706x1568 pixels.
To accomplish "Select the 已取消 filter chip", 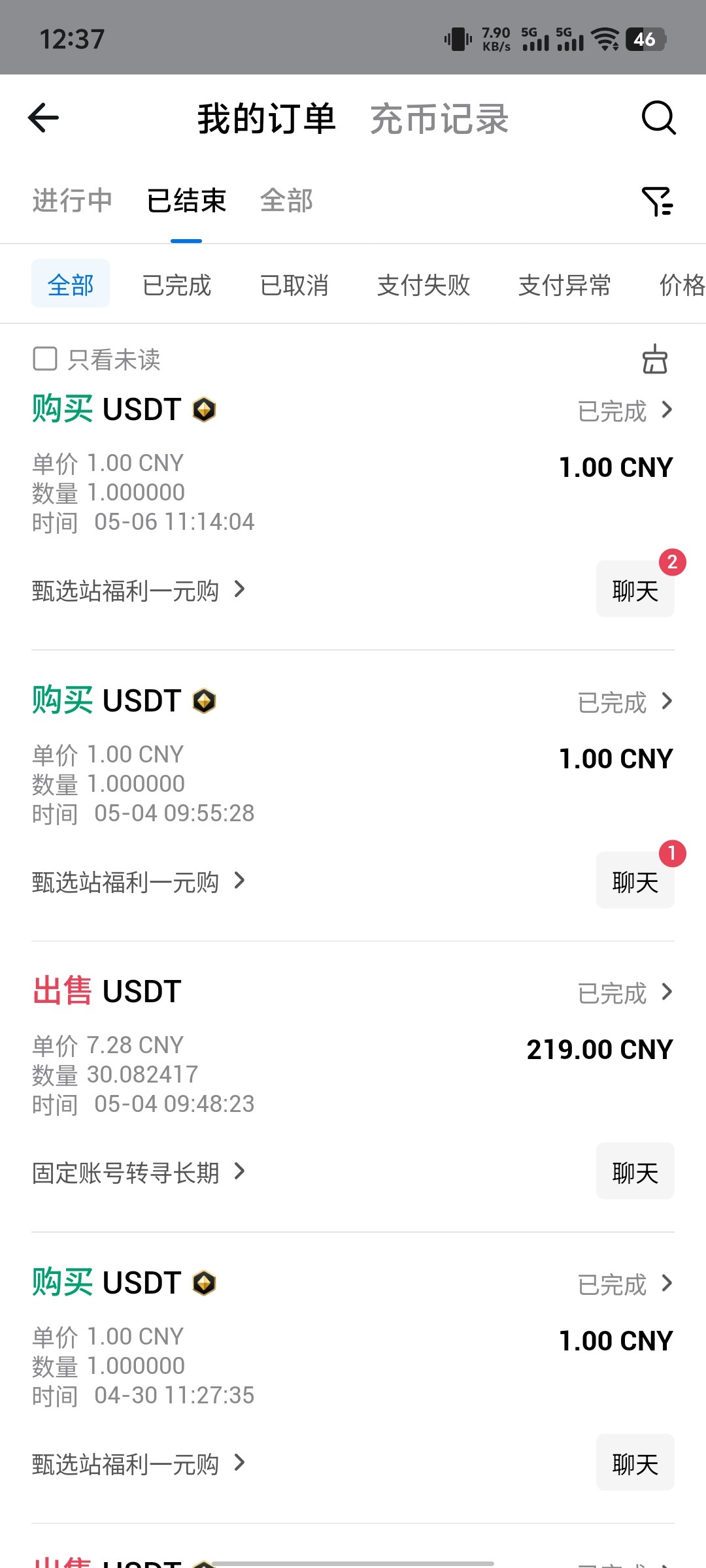I will 294,285.
